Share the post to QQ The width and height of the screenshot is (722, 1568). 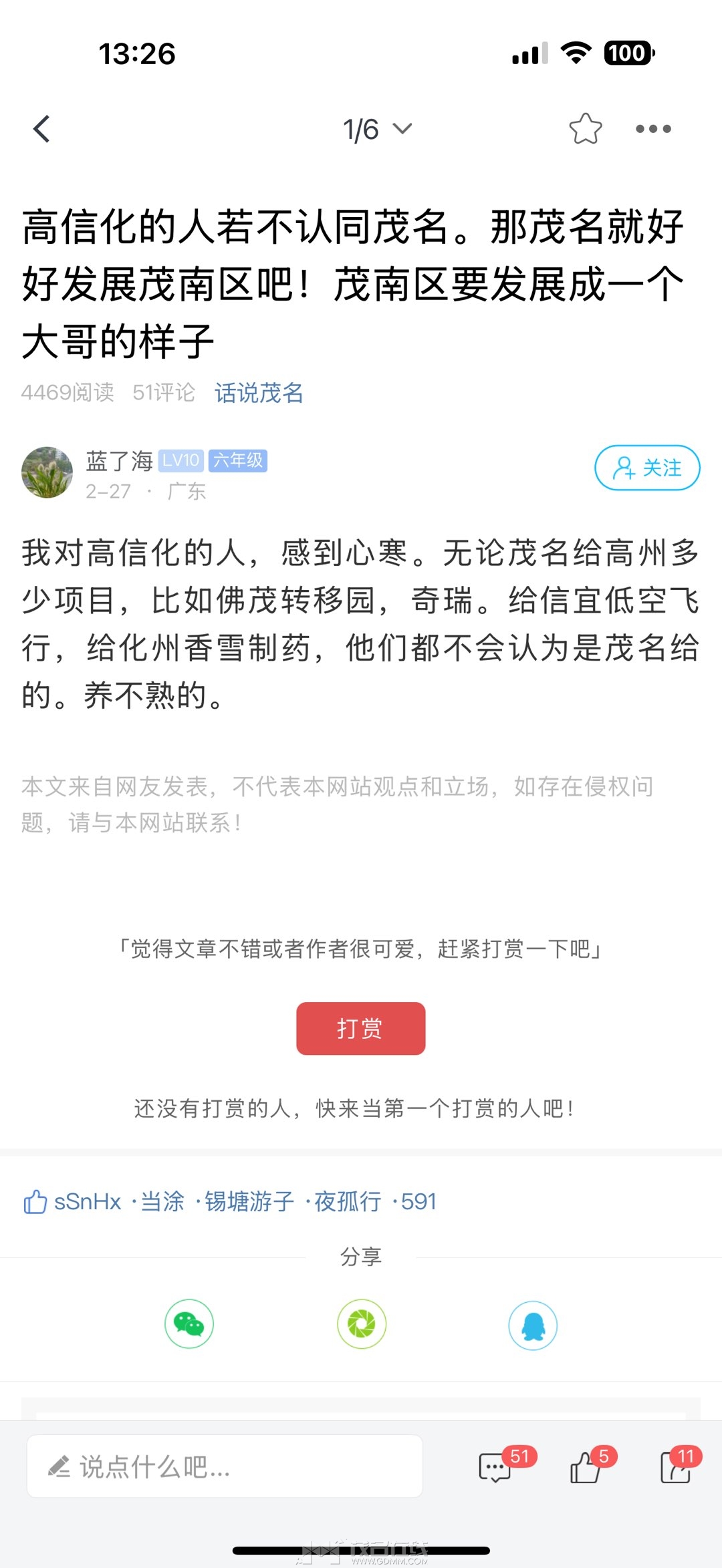point(533,1325)
